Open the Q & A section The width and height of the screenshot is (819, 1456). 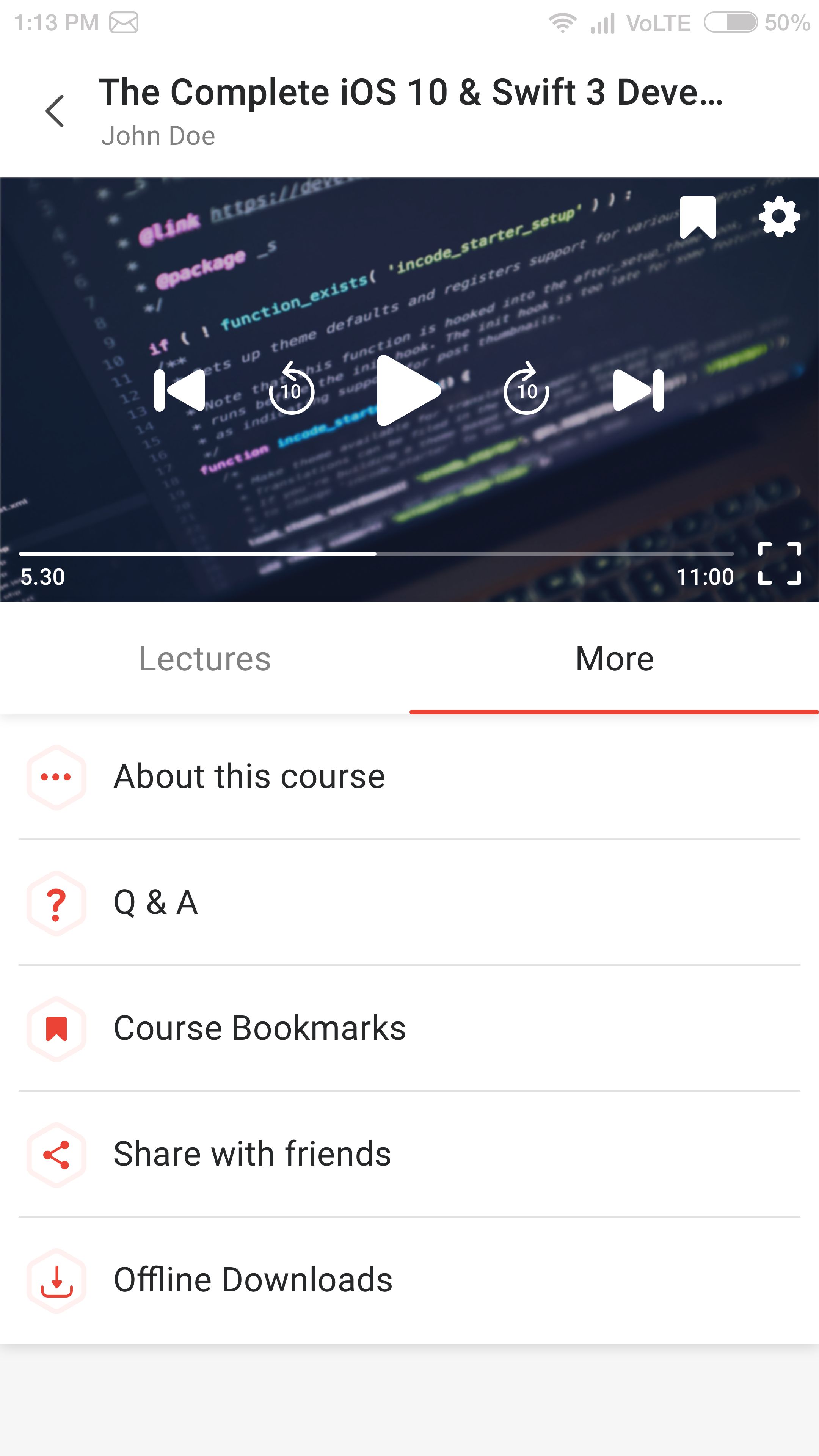[x=155, y=903]
